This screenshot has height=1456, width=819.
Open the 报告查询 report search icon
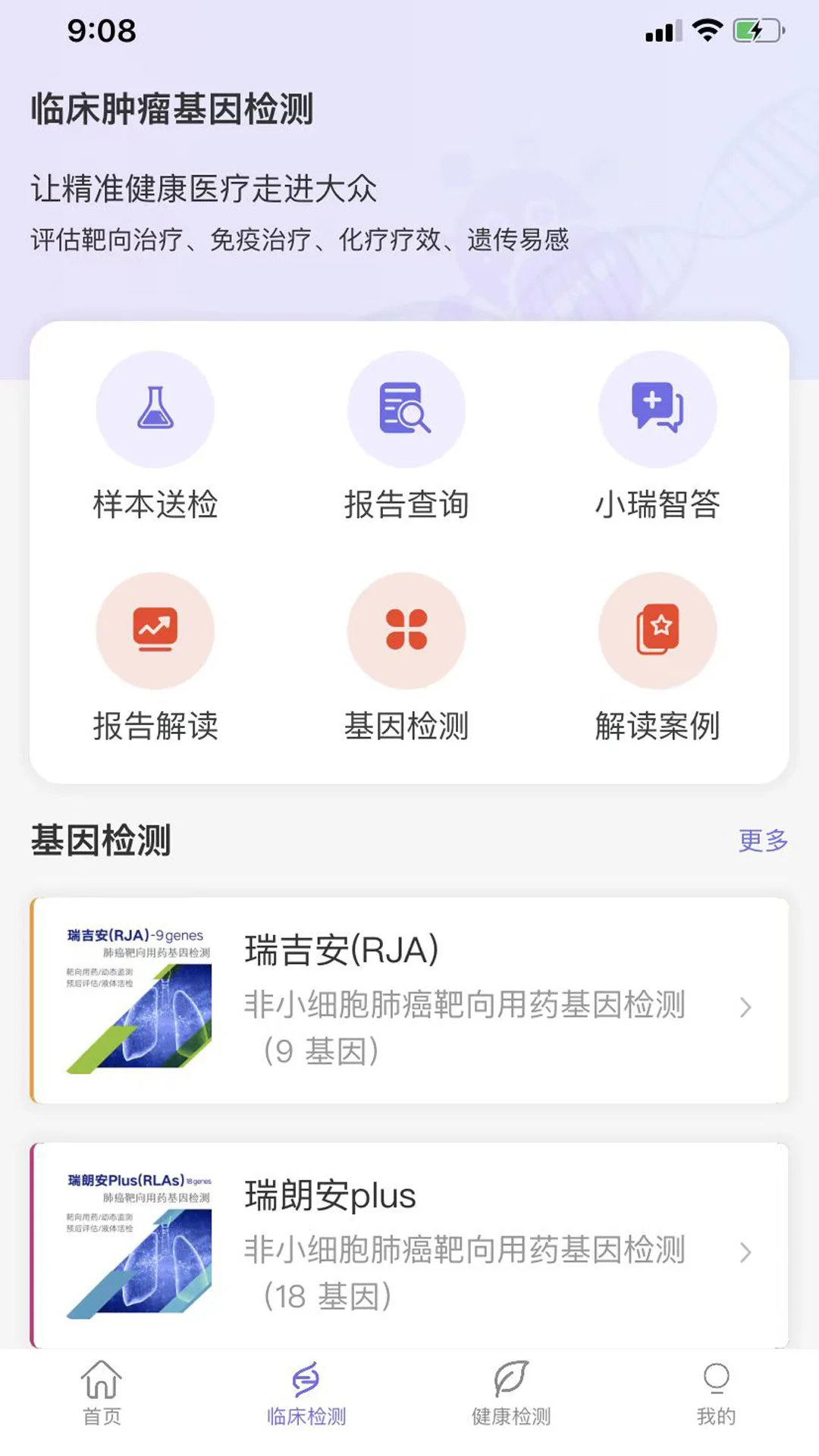pyautogui.click(x=406, y=408)
